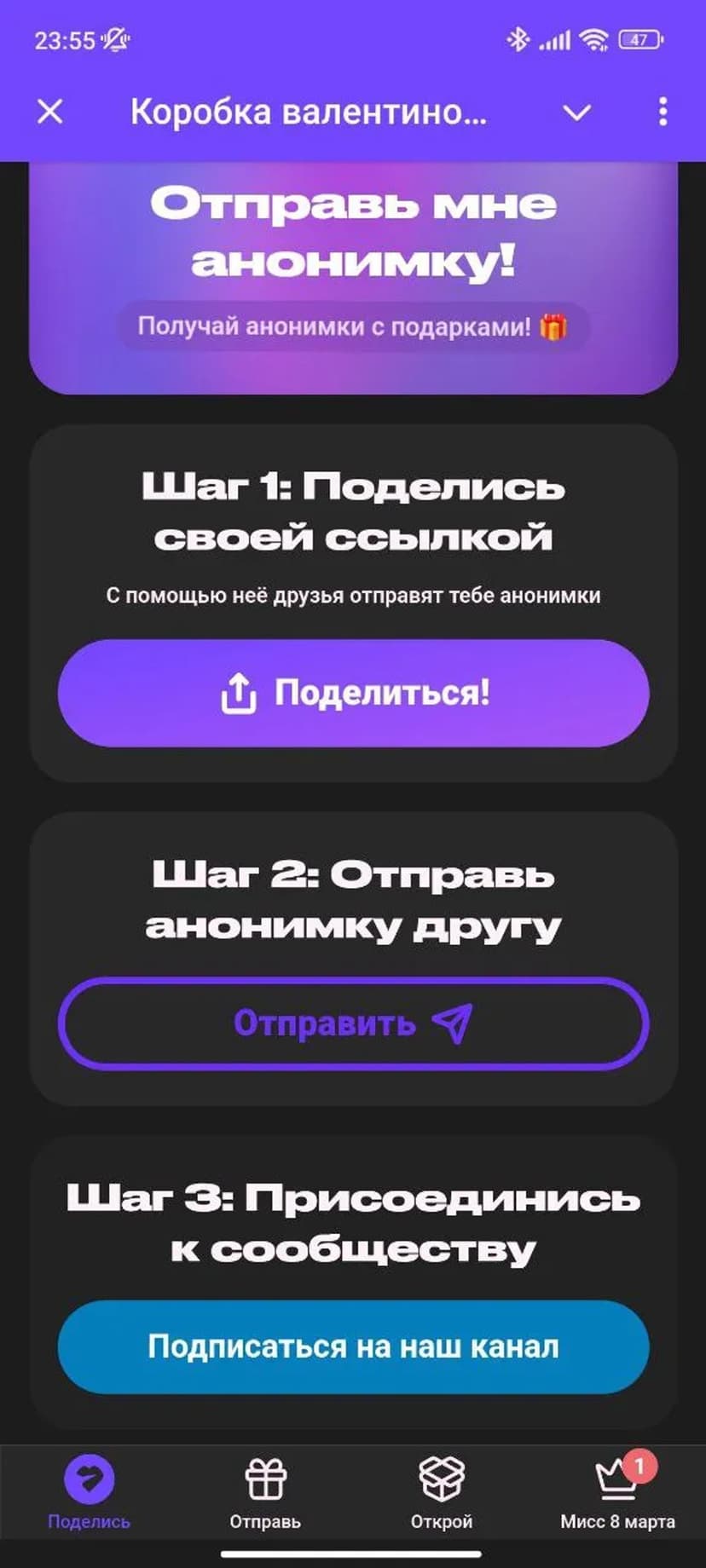The height and width of the screenshot is (1568, 706).
Task: Expand the header chevron dropdown
Action: point(577,112)
